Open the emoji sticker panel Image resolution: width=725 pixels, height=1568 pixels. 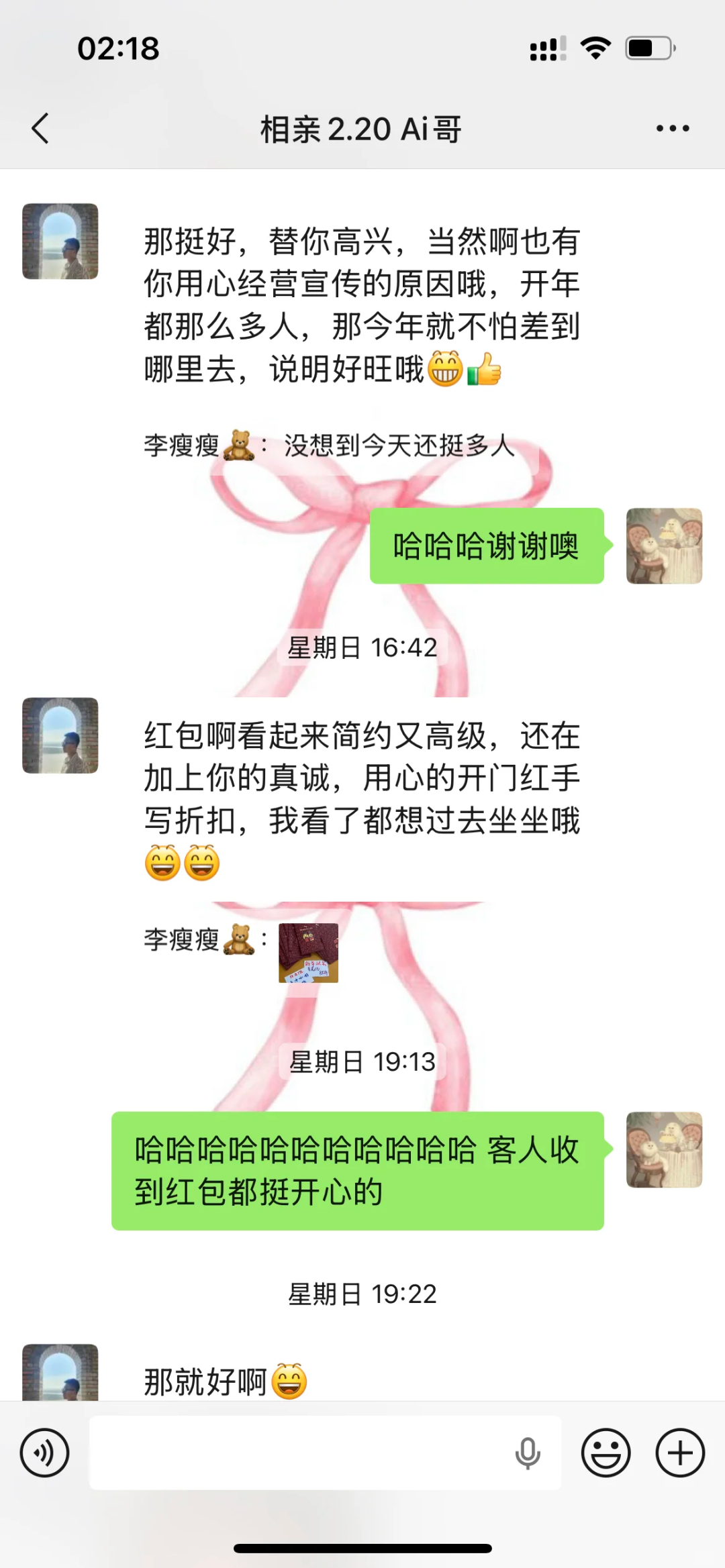[x=606, y=1453]
